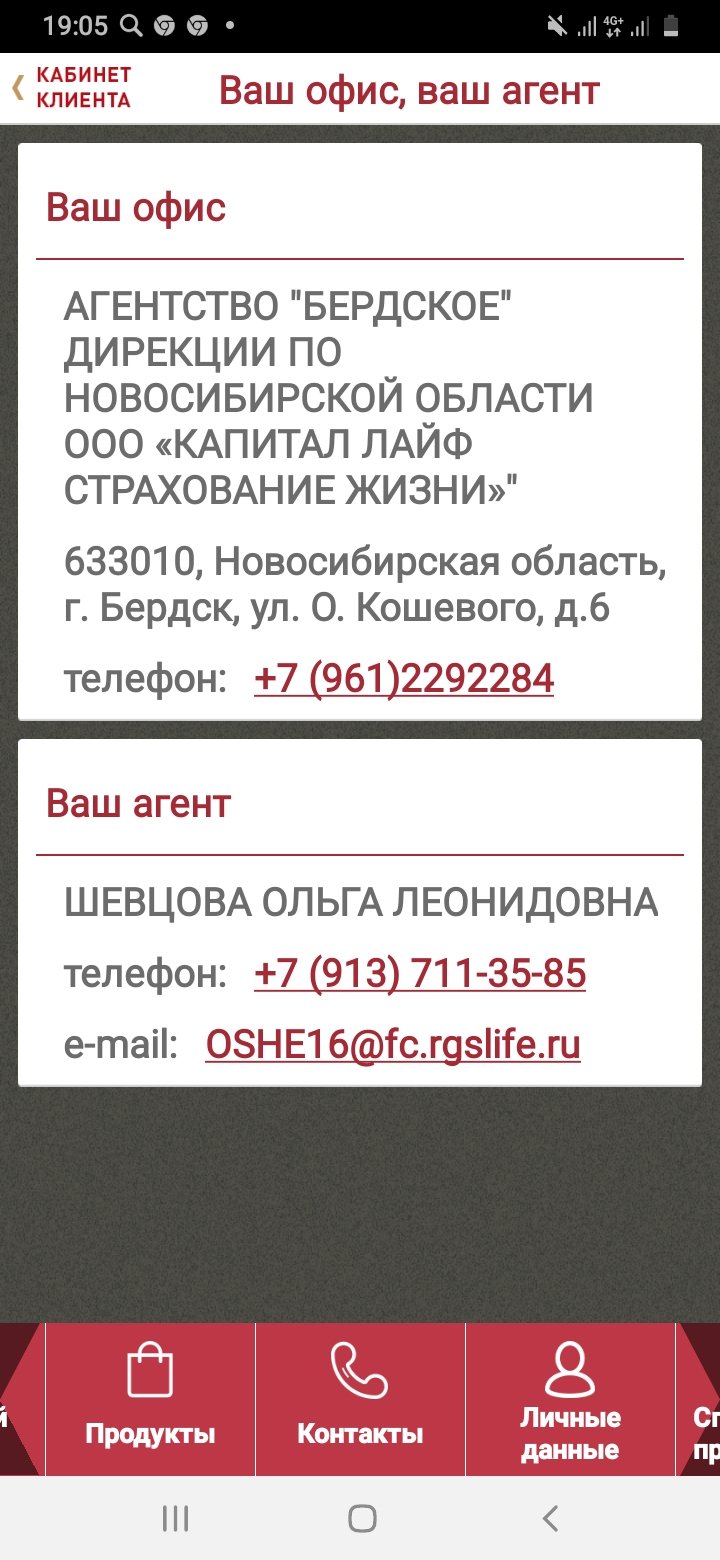Tap the system back button
Screen dimensions: 720x1560
coord(550,1519)
